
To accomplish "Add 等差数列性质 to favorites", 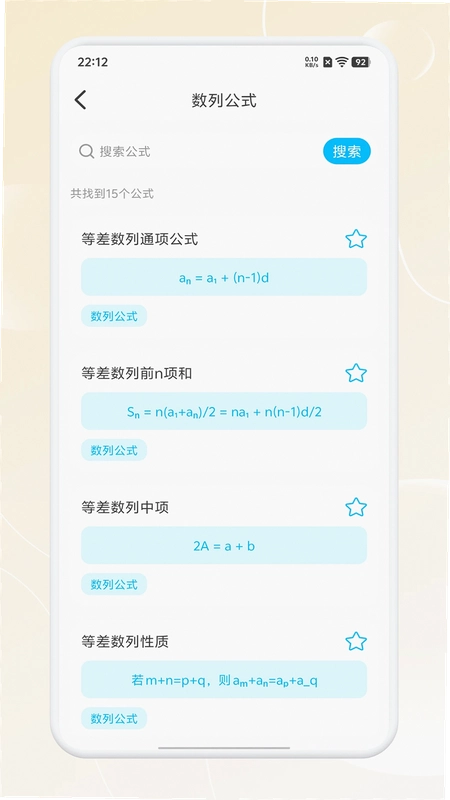I will pos(356,641).
